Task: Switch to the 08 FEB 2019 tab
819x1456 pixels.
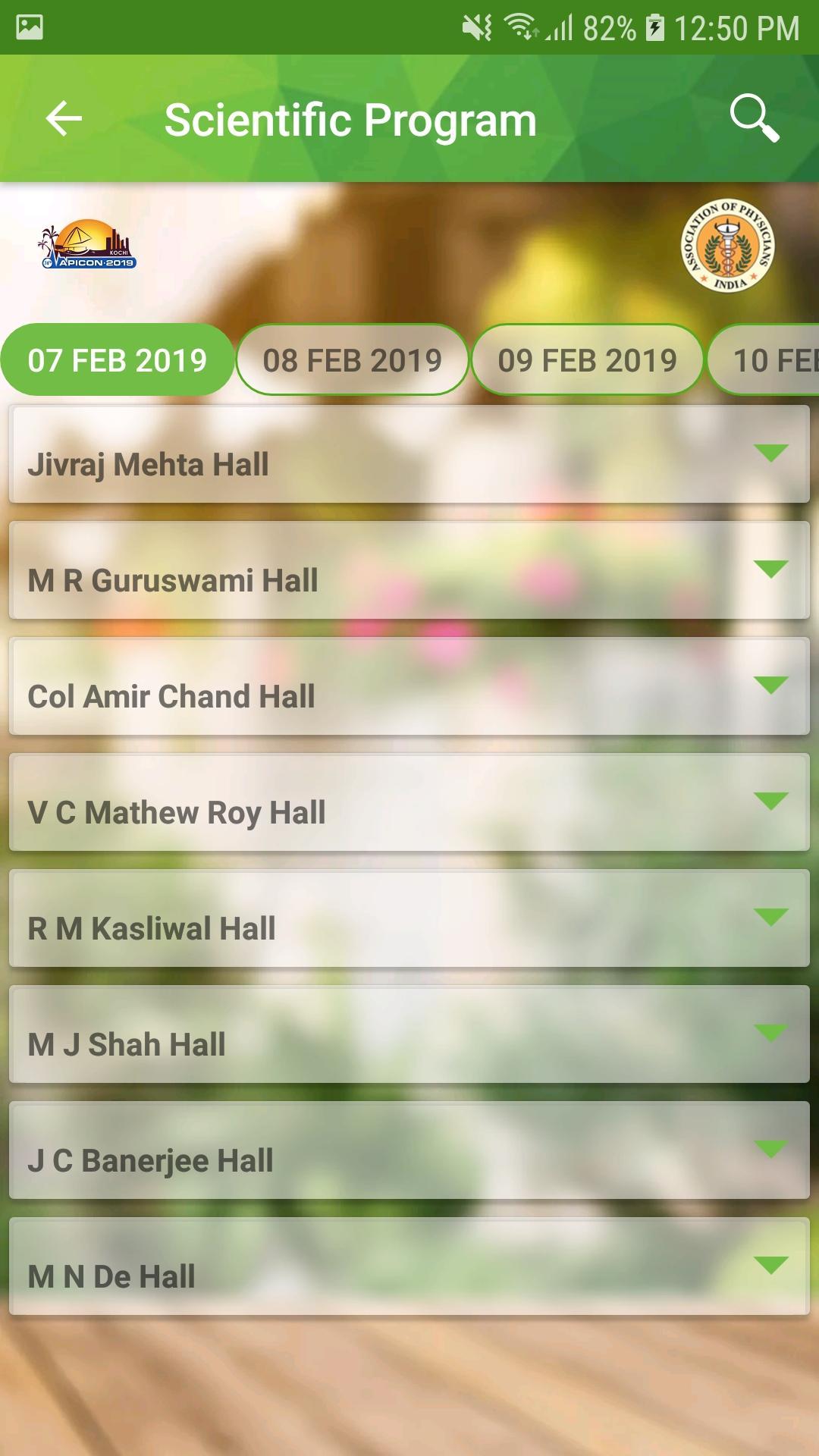Action: (x=352, y=360)
